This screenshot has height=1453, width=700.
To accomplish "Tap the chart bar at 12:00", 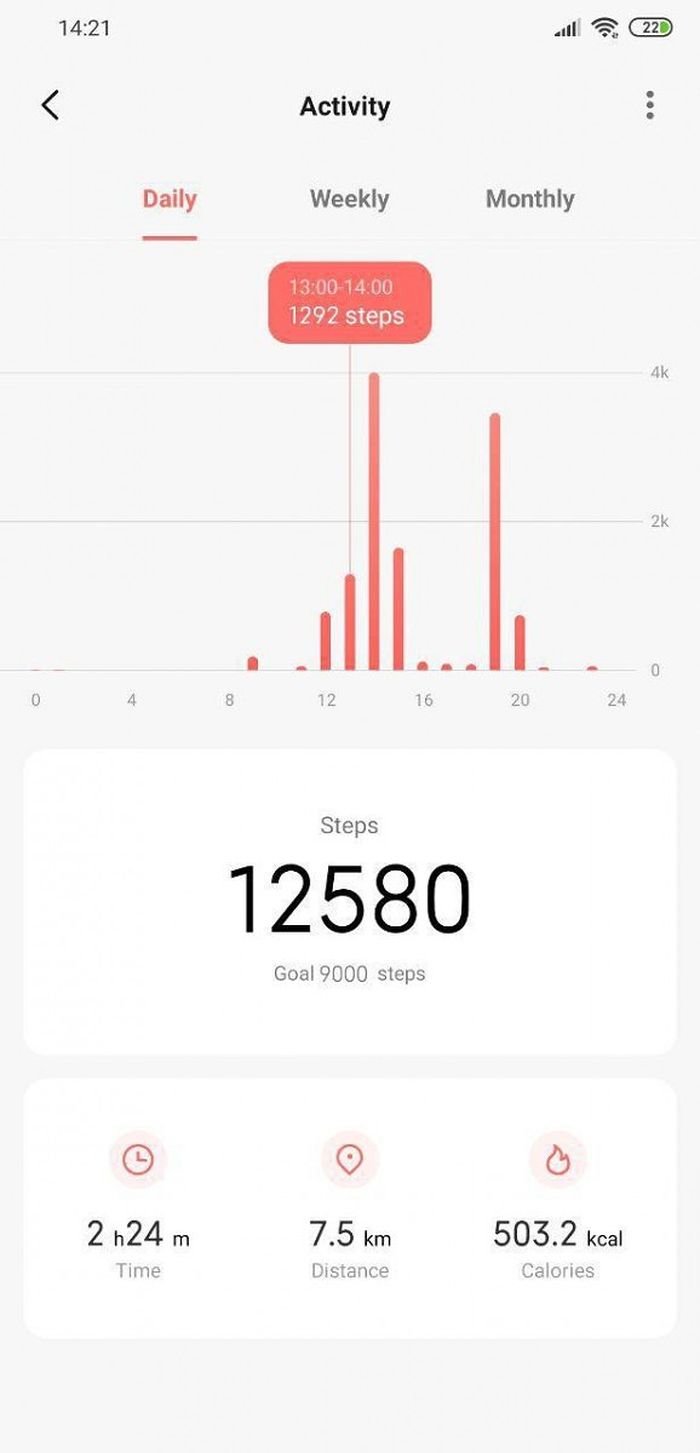I will coord(325,640).
